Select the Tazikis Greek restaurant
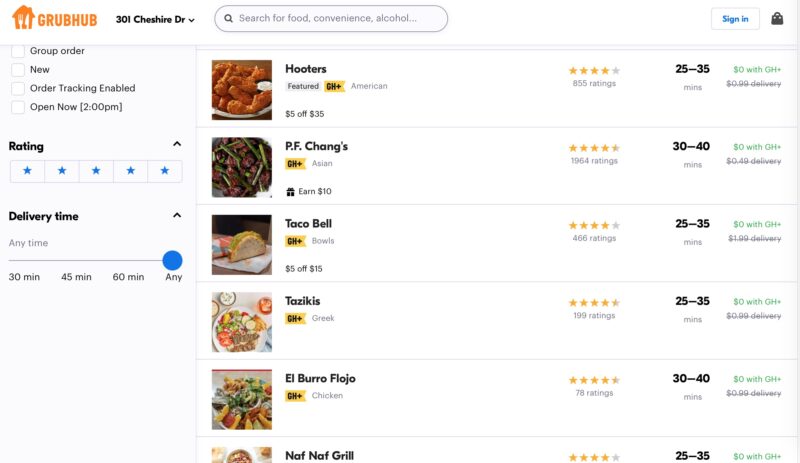Viewport: 800px width, 463px height. click(x=303, y=301)
